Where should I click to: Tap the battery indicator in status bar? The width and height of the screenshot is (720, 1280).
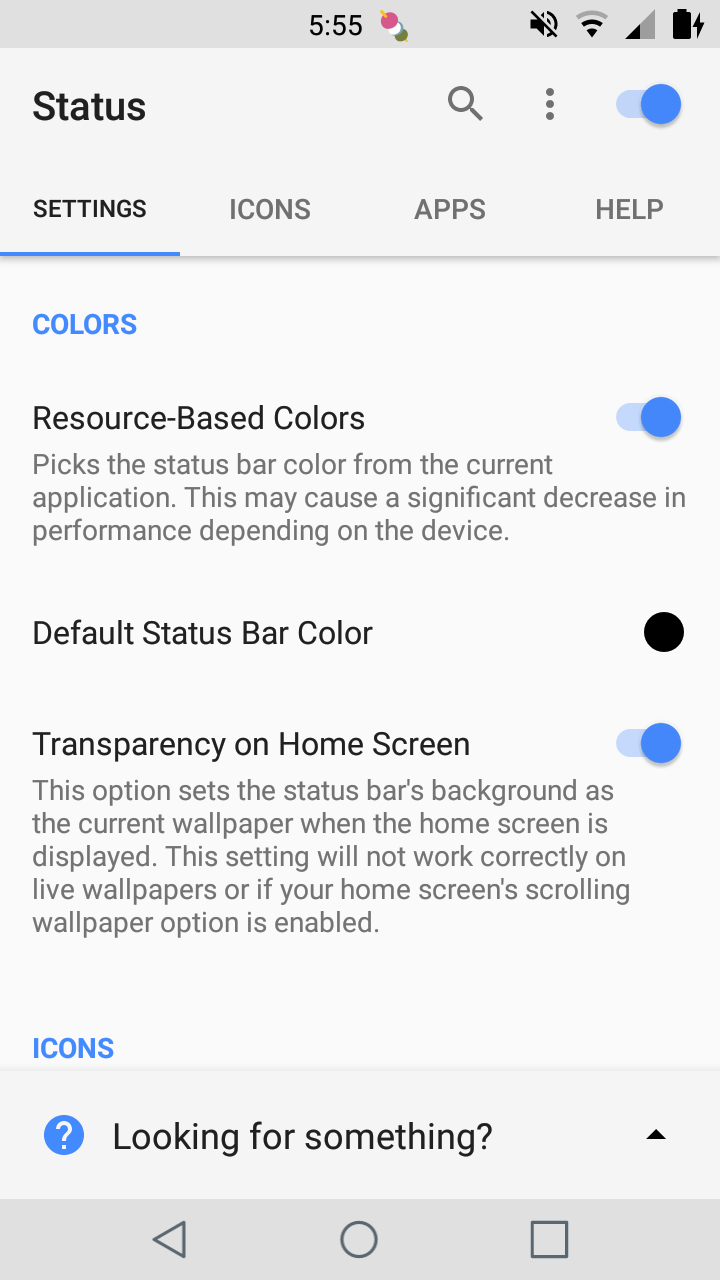(691, 25)
